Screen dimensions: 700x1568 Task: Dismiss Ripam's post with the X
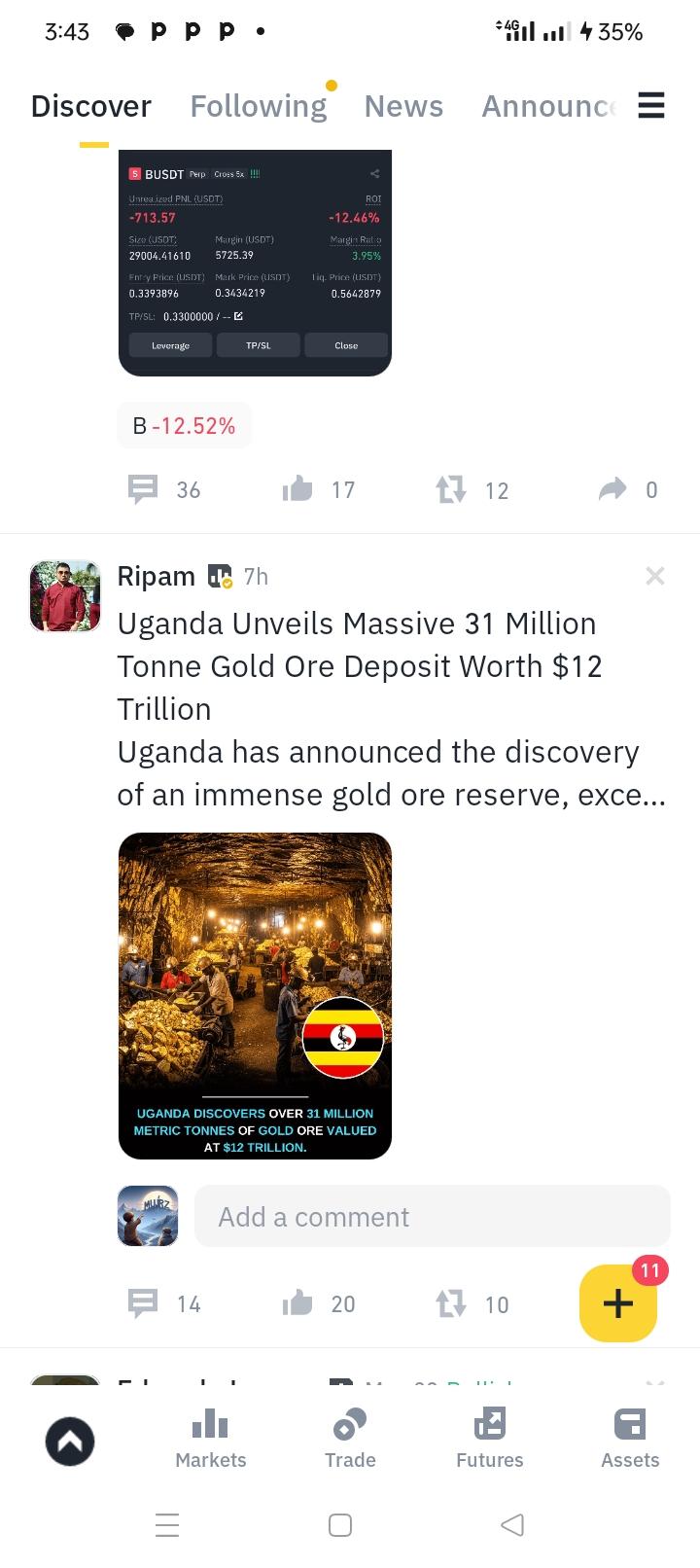(x=655, y=576)
